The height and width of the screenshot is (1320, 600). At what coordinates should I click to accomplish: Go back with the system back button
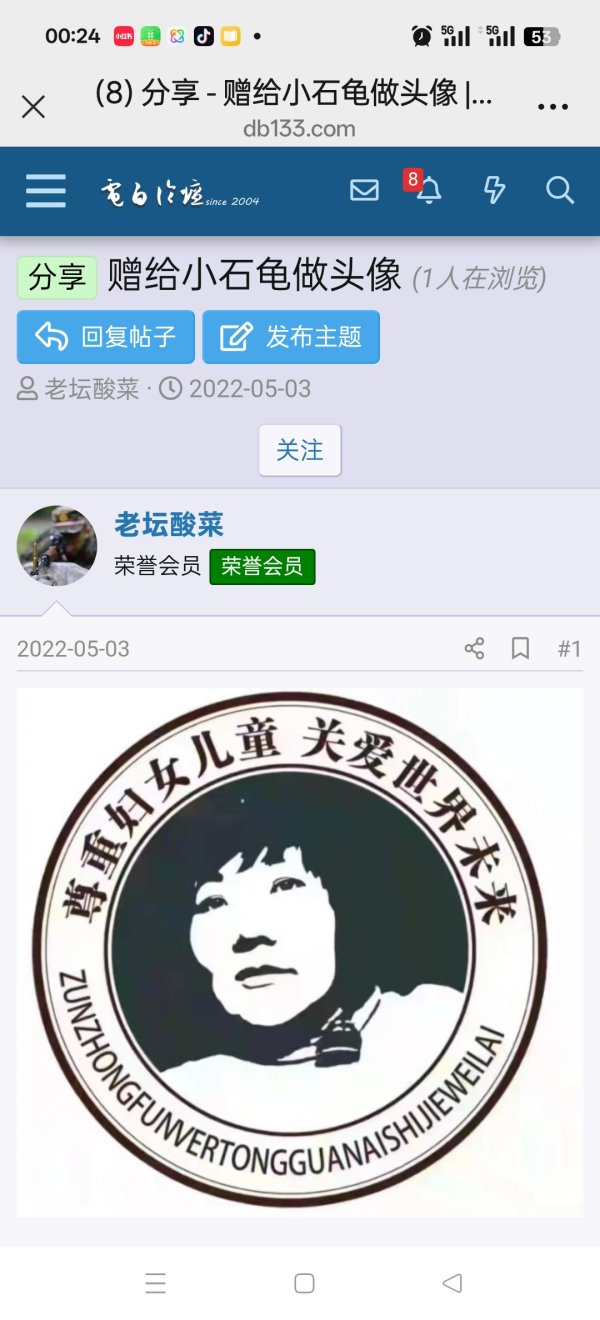pos(452,1283)
